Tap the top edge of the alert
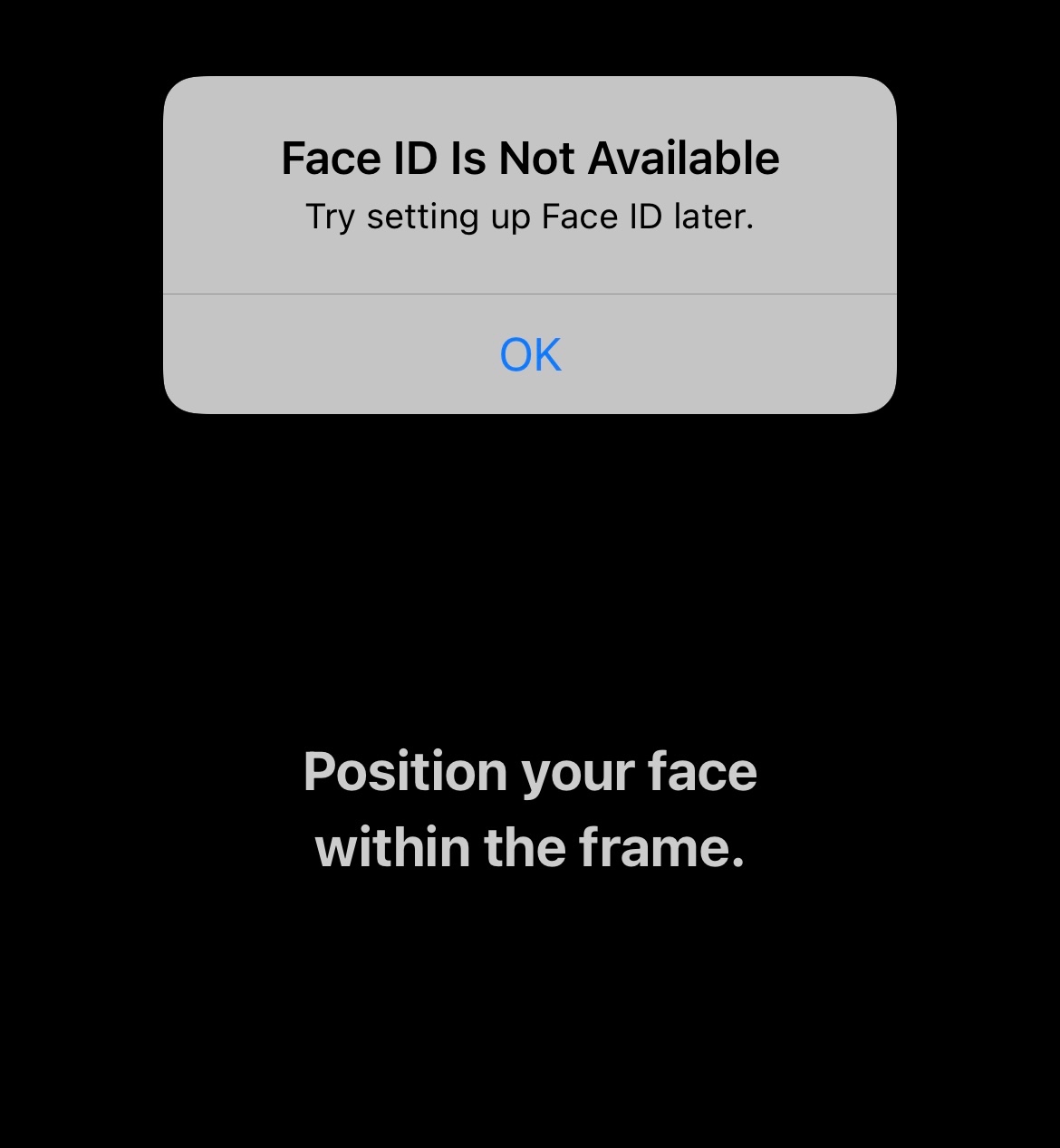The width and height of the screenshot is (1060, 1148). (530, 82)
